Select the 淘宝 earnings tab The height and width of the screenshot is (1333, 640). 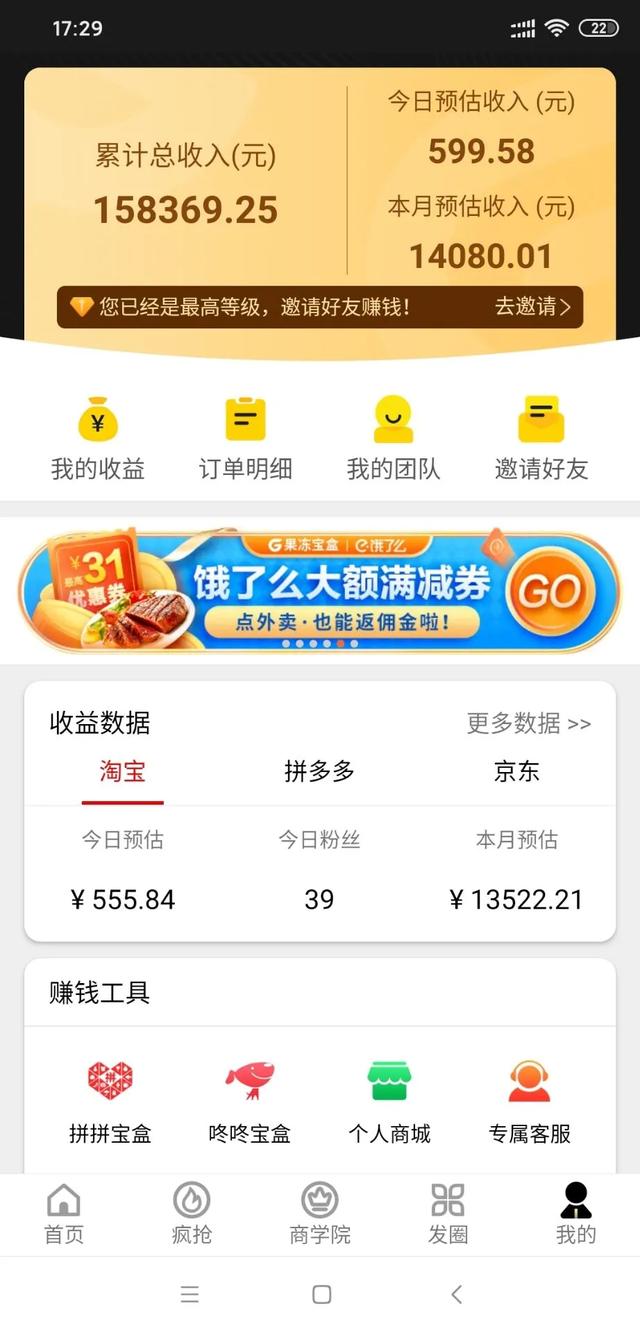pyautogui.click(x=122, y=772)
